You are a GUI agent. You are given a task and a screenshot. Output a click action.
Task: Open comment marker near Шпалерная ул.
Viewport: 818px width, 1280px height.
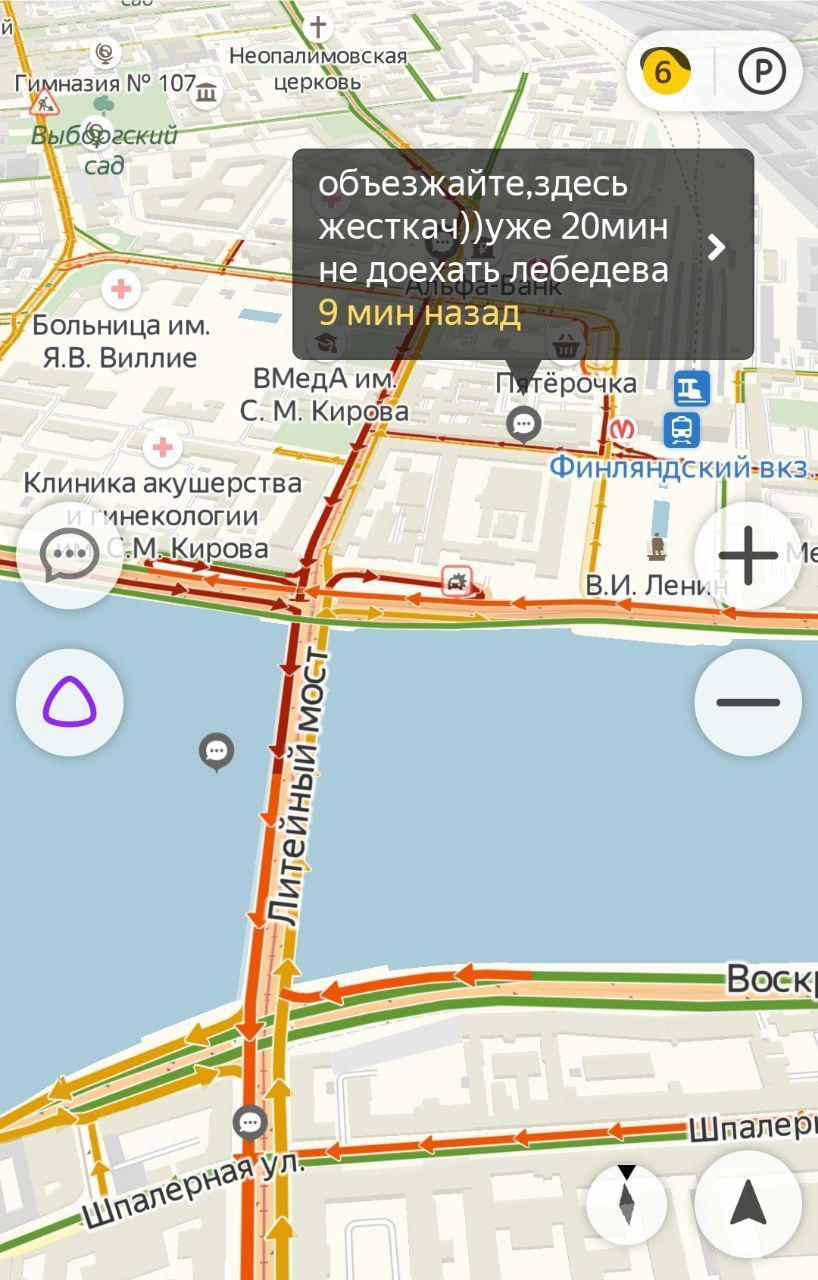[x=250, y=1123]
